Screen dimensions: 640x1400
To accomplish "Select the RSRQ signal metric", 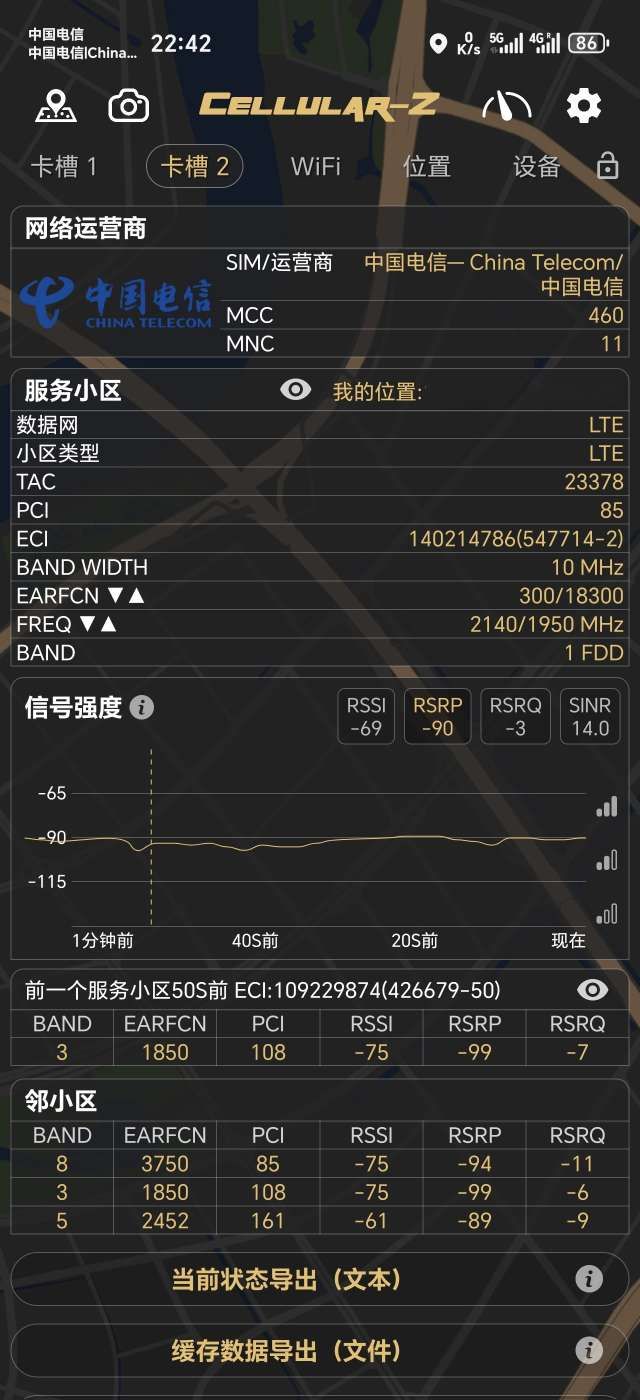I will pos(515,716).
